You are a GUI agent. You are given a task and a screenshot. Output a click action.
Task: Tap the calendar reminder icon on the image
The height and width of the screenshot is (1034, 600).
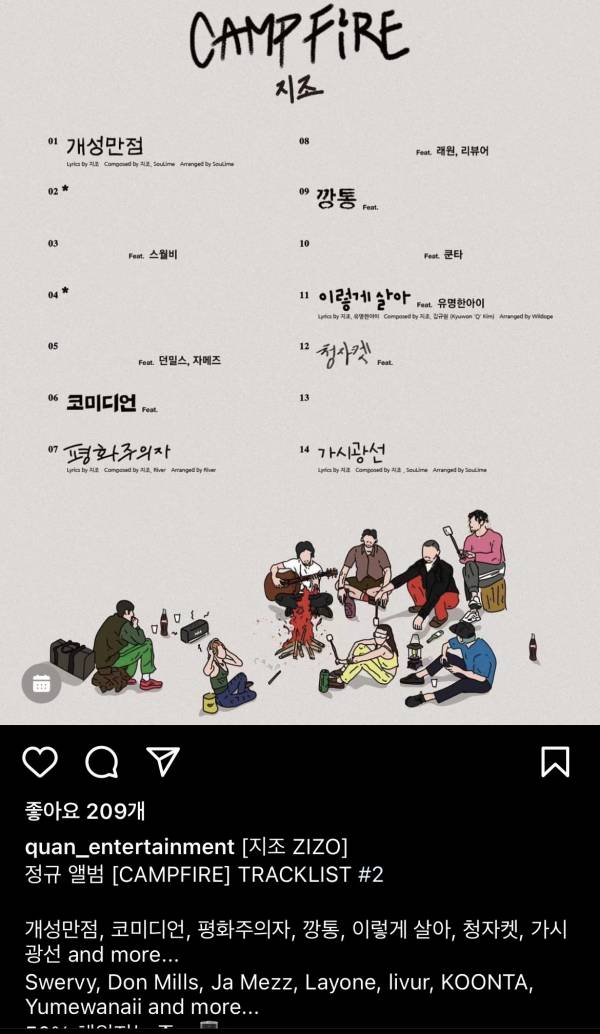click(41, 683)
